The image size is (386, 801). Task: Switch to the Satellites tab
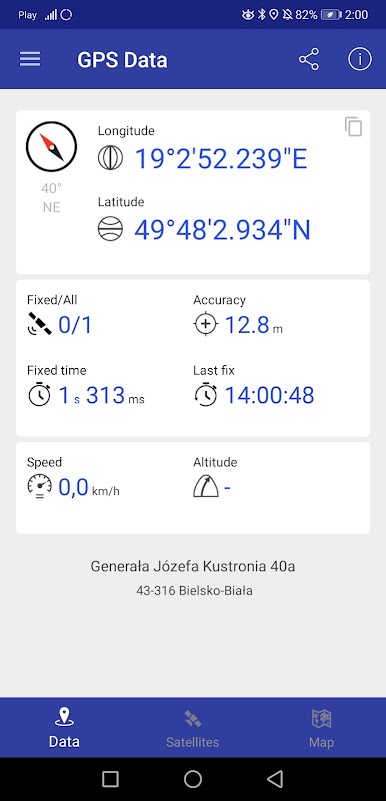[x=192, y=728]
